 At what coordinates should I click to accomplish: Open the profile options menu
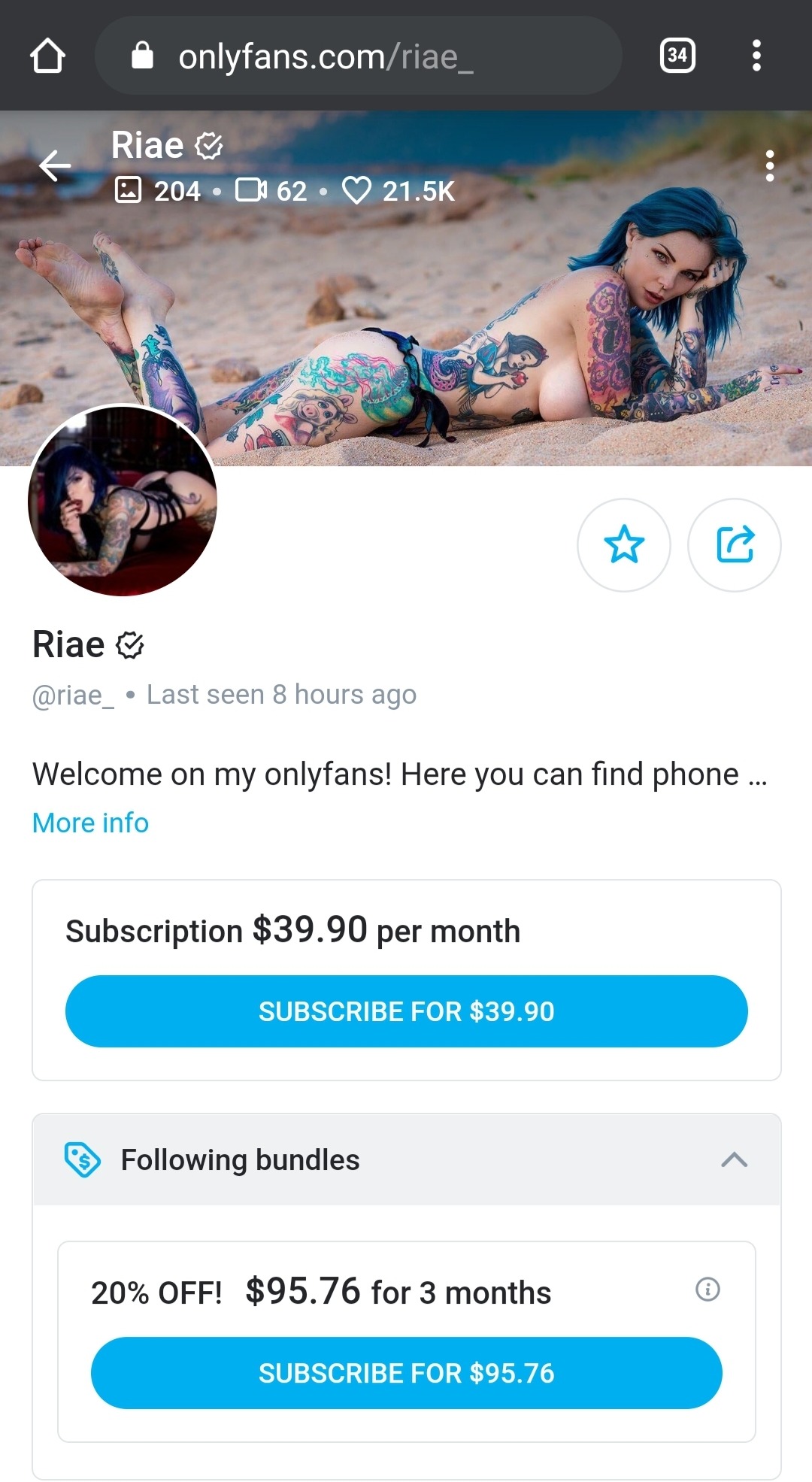click(x=769, y=165)
